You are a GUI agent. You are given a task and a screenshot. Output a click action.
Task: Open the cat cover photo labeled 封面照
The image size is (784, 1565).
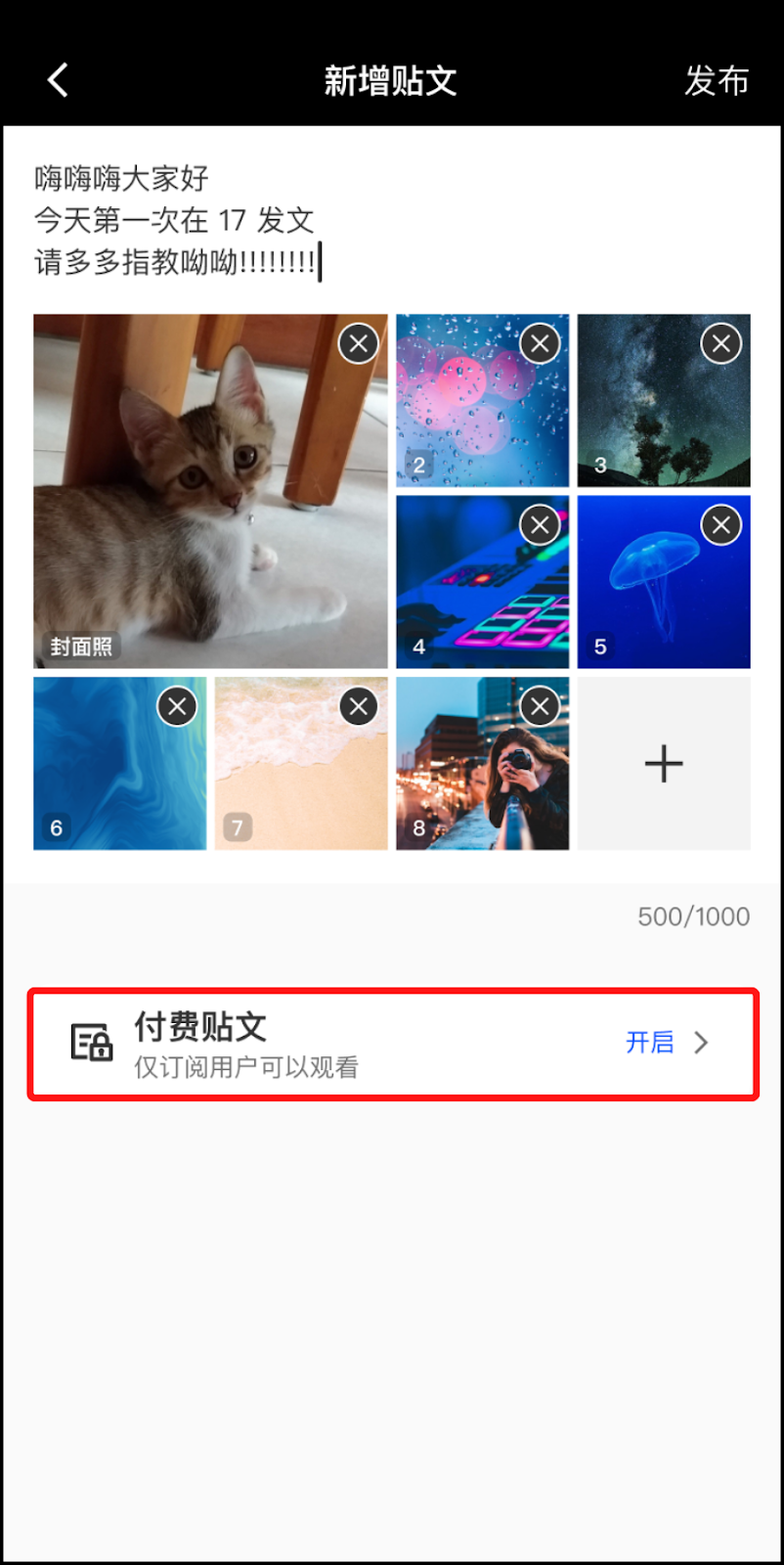pyautogui.click(x=196, y=509)
